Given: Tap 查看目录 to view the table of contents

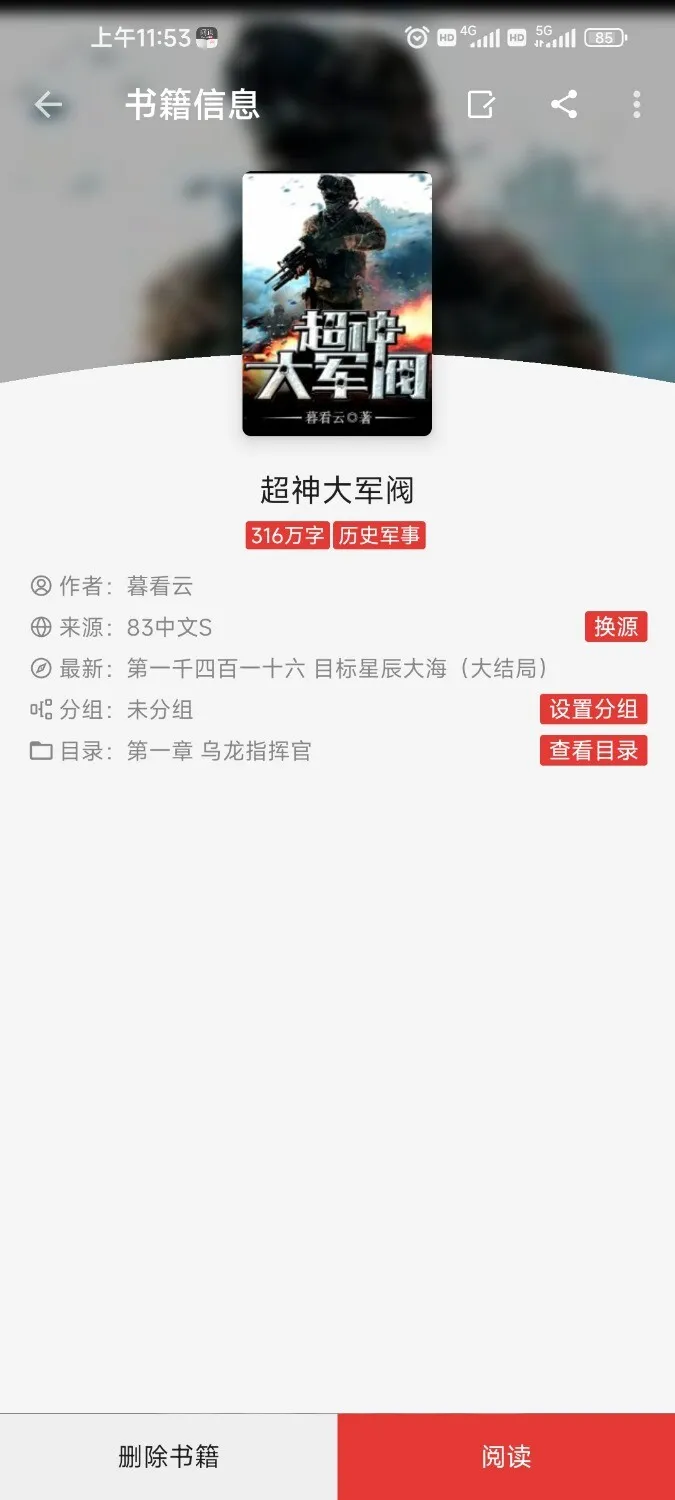Looking at the screenshot, I should pos(593,750).
